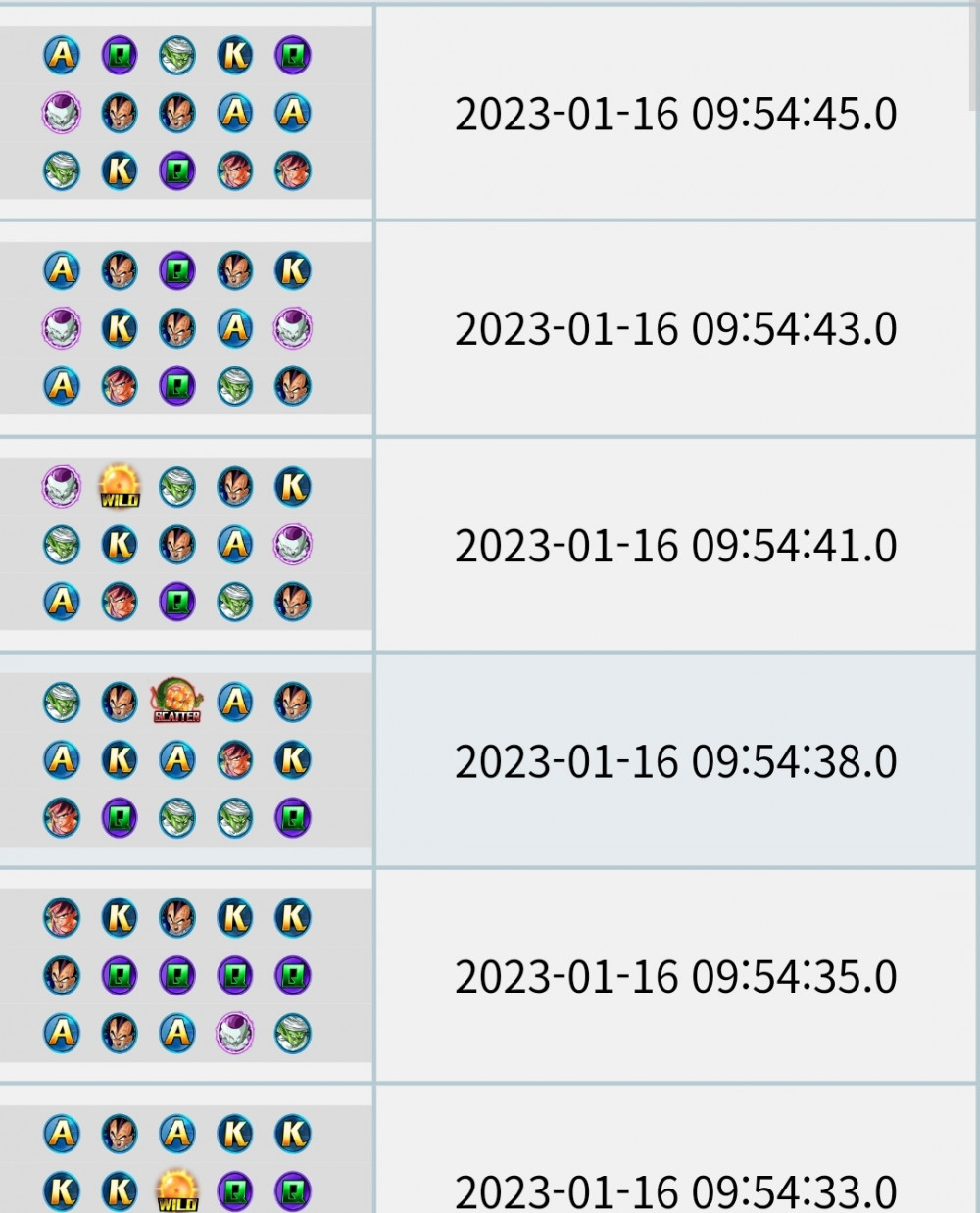This screenshot has width=980, height=1213.
Task: Open the 09:54:33 spin result
Action: (x=675, y=1189)
